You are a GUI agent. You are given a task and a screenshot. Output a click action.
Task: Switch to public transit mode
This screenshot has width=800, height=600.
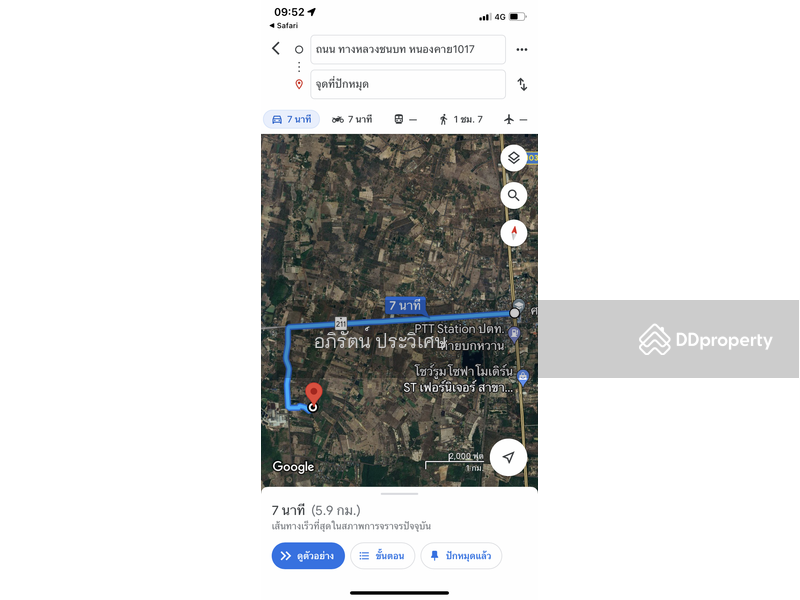pyautogui.click(x=405, y=119)
